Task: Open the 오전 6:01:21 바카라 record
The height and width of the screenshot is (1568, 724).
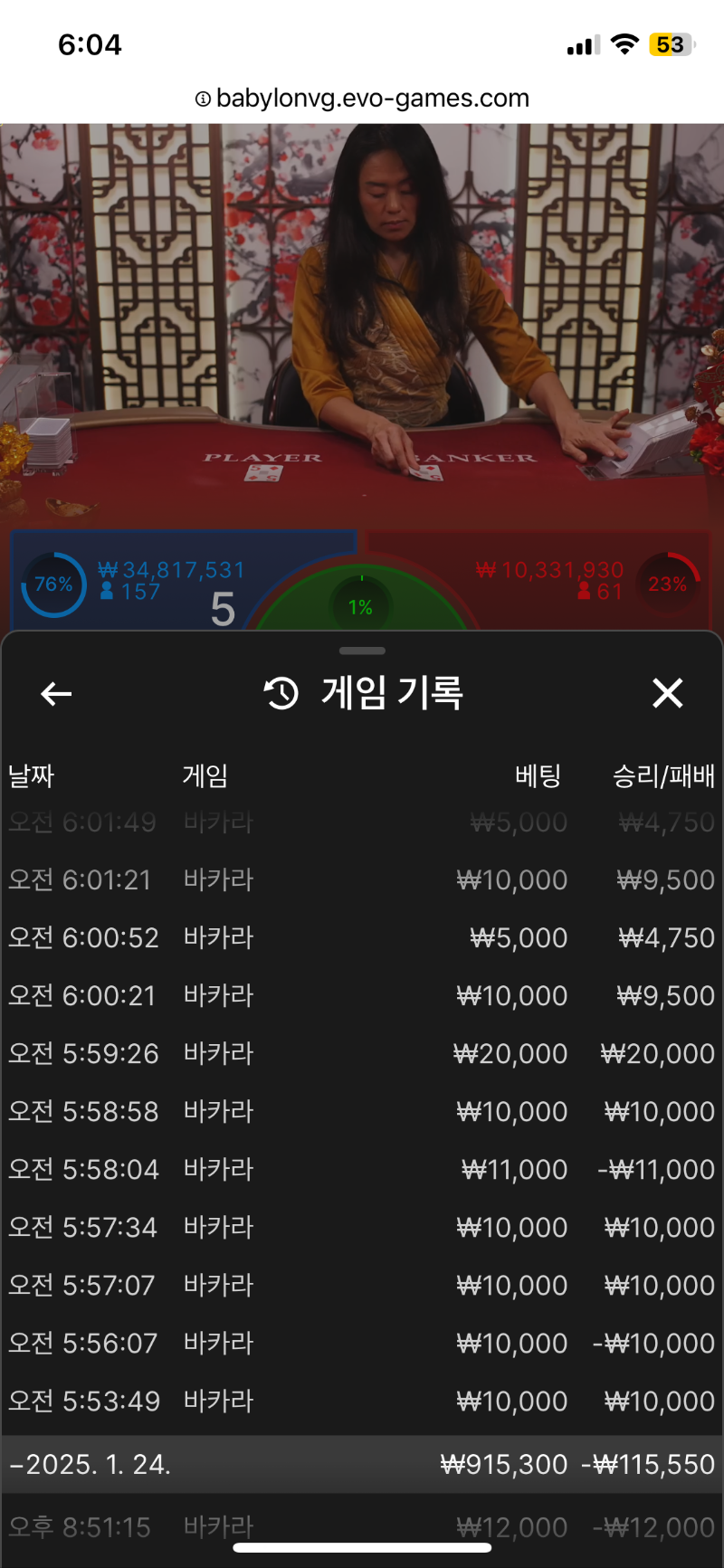Action: (x=362, y=880)
